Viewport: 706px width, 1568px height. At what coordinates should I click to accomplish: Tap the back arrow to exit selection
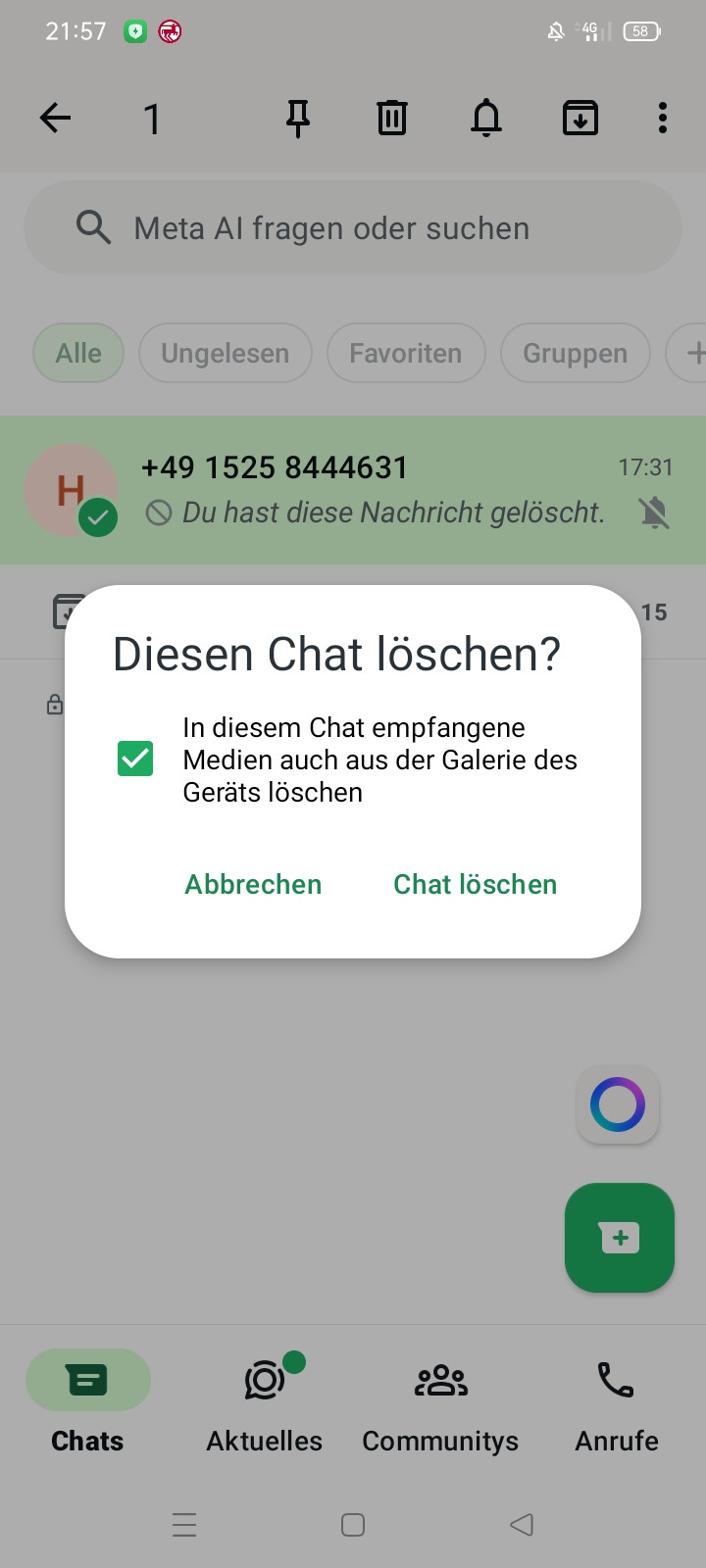pyautogui.click(x=56, y=119)
